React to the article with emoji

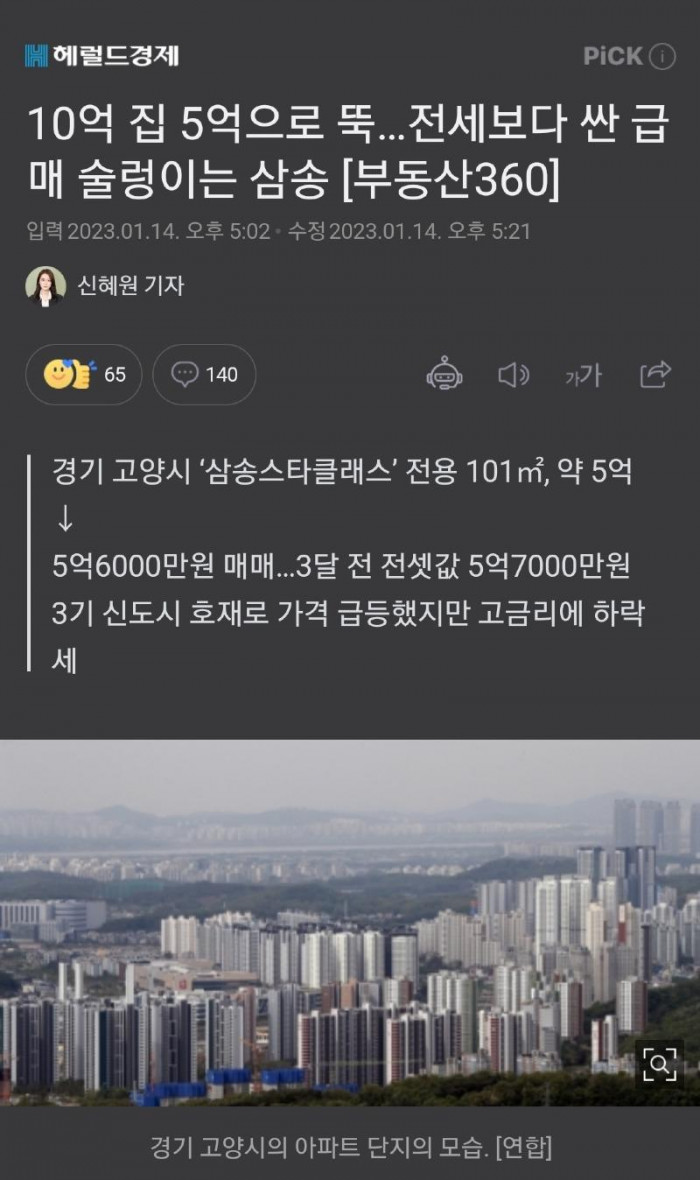coord(84,375)
